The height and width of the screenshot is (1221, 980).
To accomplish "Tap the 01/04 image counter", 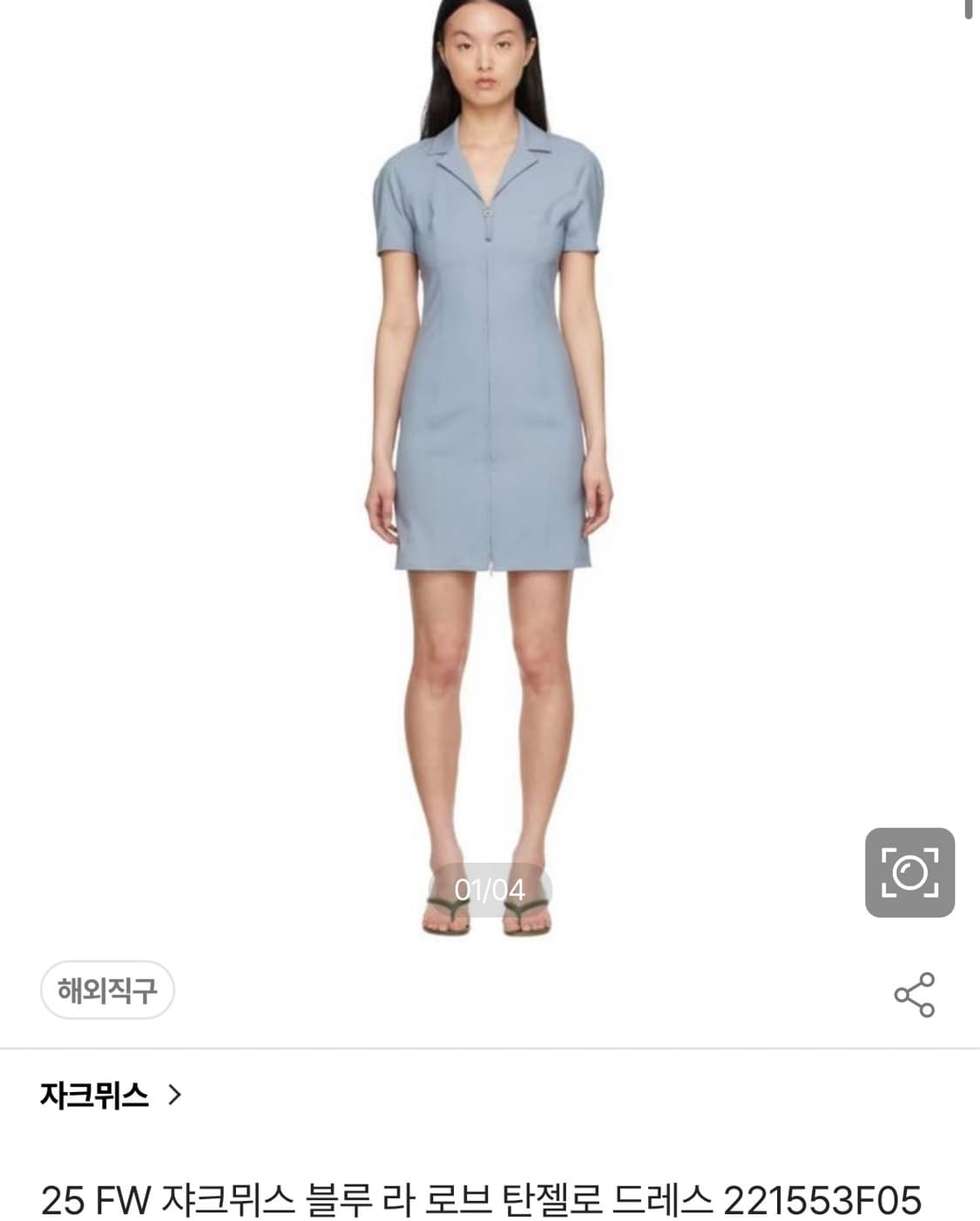I will pos(489,889).
